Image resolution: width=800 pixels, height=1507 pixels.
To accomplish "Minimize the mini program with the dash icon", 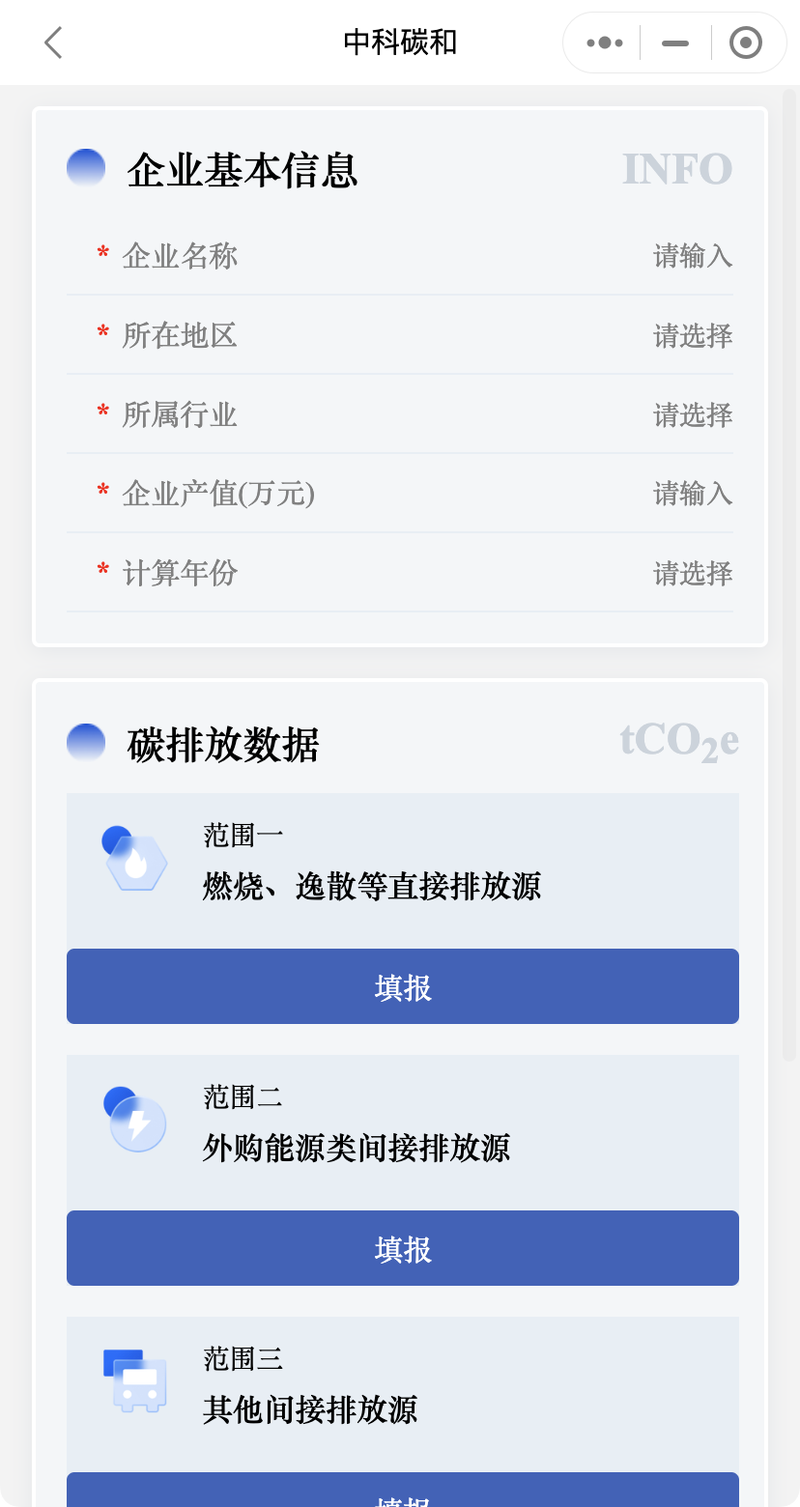I will coord(676,43).
